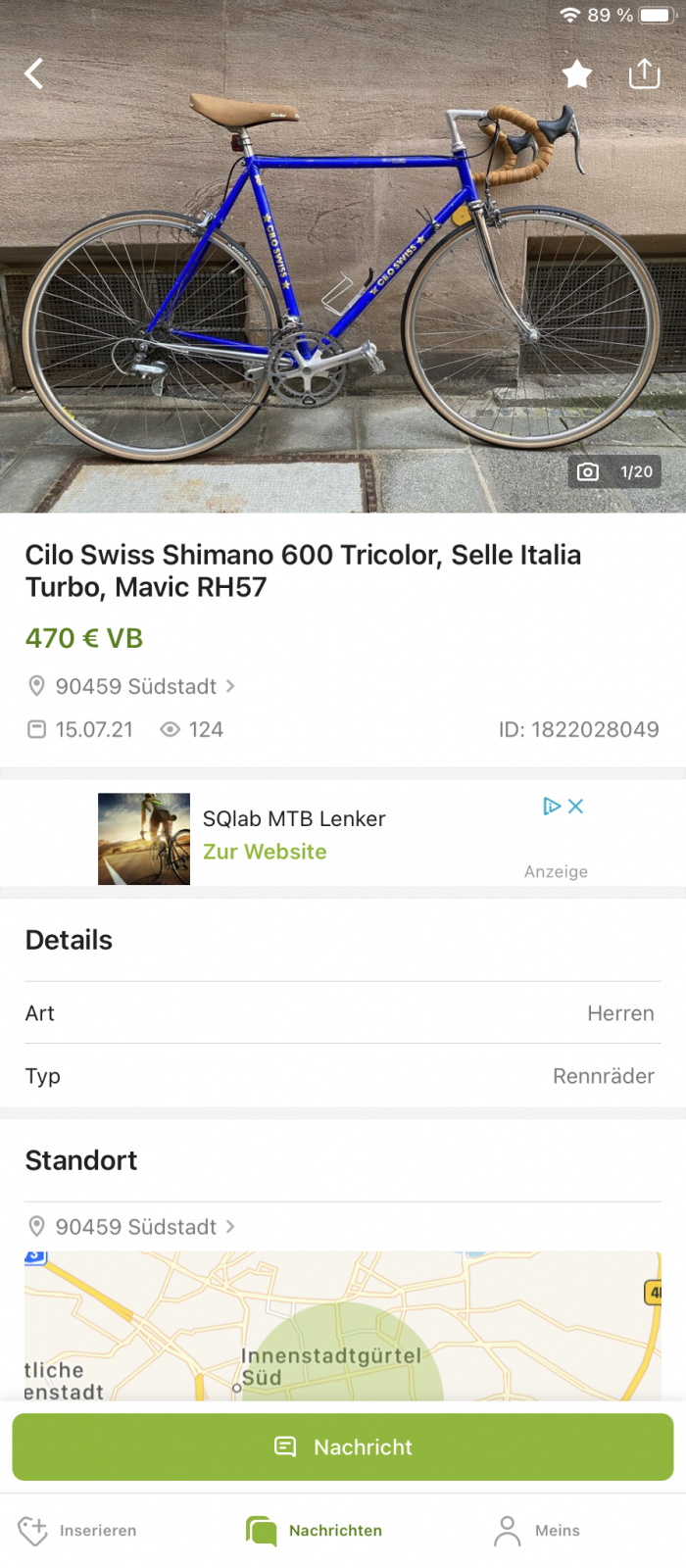This screenshot has width=686, height=1568.
Task: Switch to the Inserieren tab
Action: [x=78, y=1531]
